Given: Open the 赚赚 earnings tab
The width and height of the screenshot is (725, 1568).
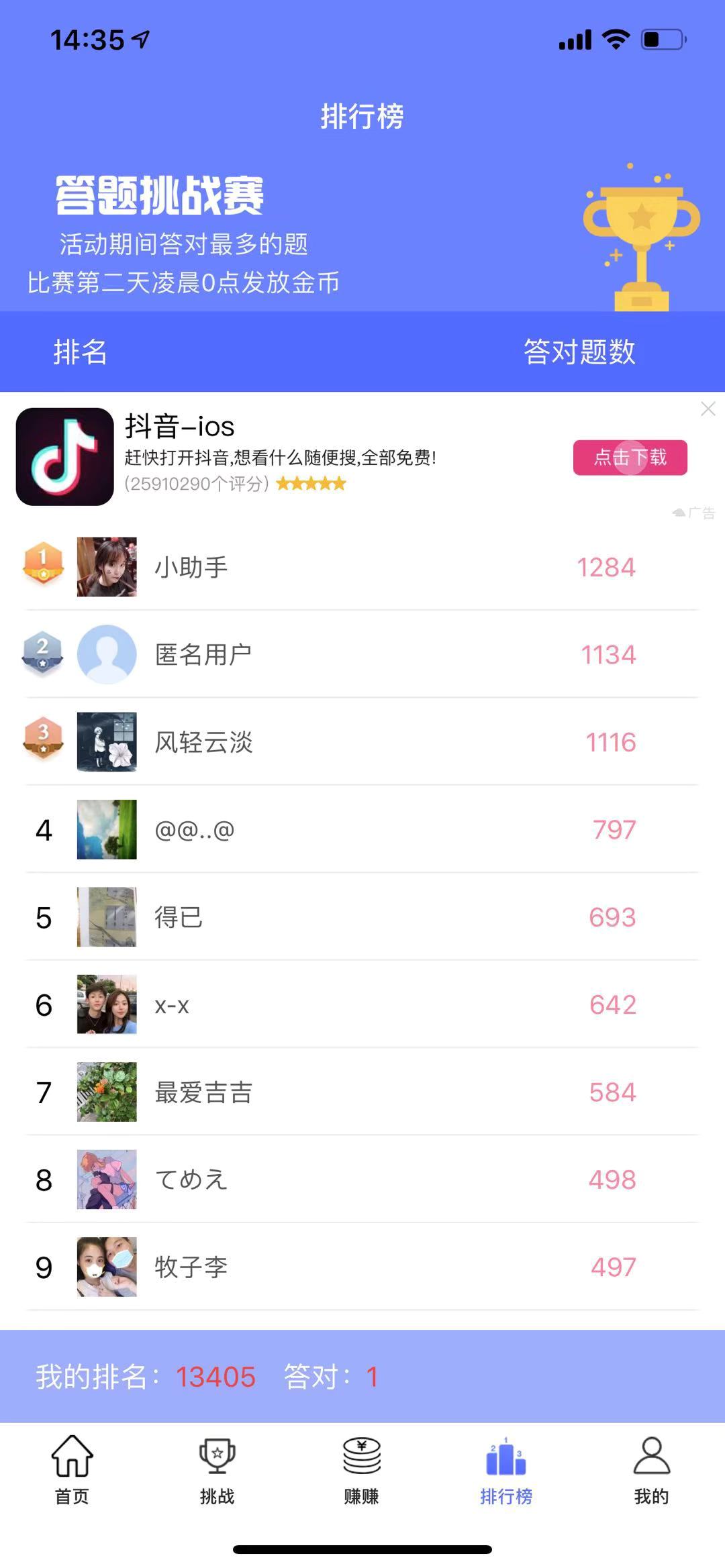Looking at the screenshot, I should click(x=362, y=1469).
